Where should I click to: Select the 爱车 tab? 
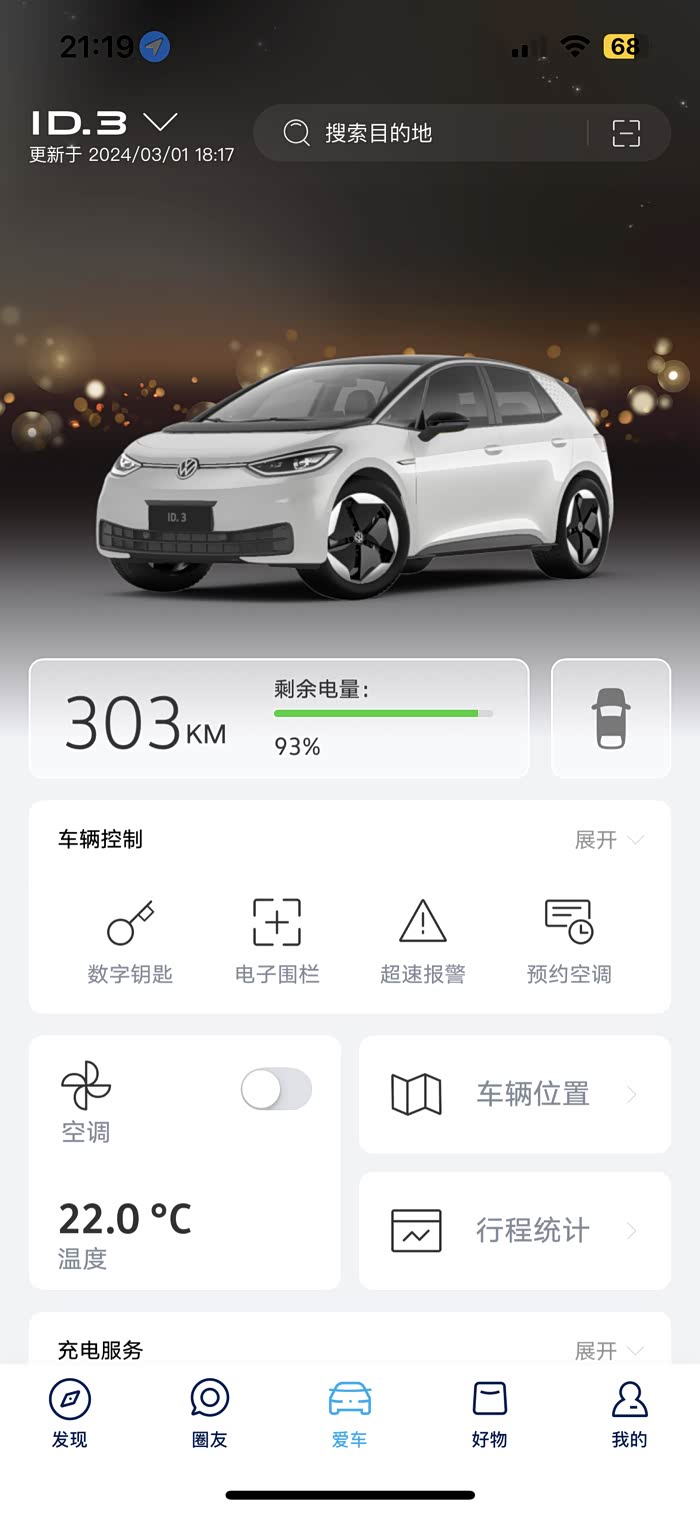click(350, 1414)
